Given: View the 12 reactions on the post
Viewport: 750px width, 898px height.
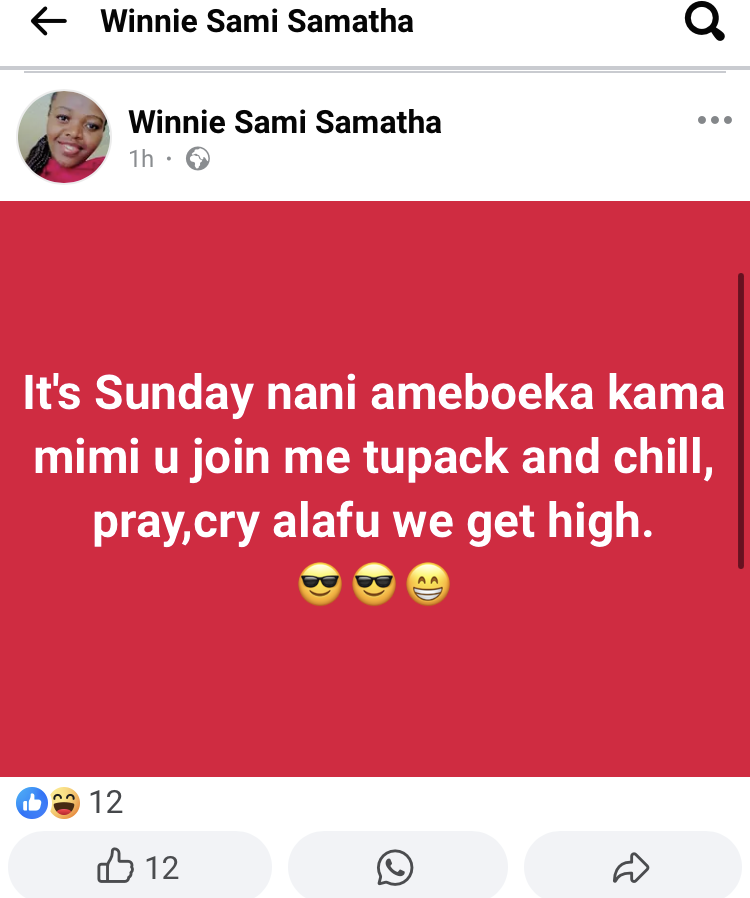Looking at the screenshot, I should 70,802.
